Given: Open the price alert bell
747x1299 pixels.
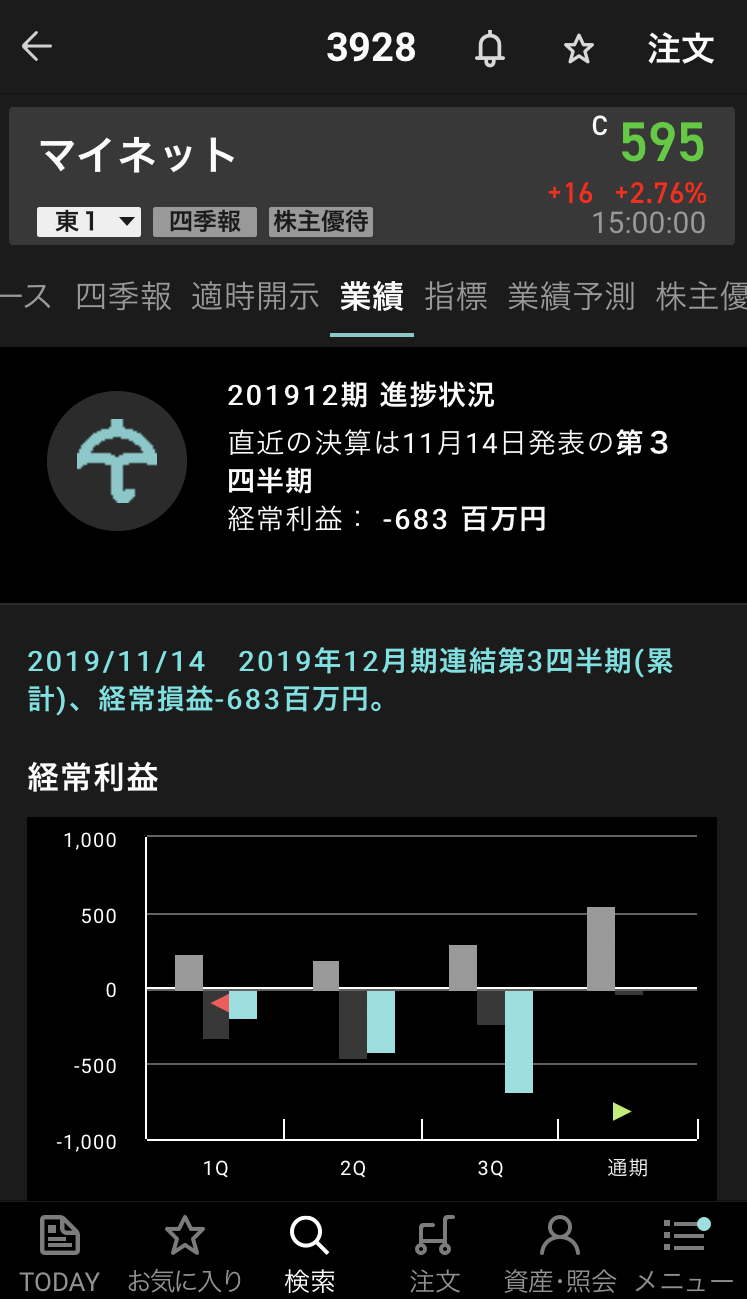Looking at the screenshot, I should (x=489, y=48).
